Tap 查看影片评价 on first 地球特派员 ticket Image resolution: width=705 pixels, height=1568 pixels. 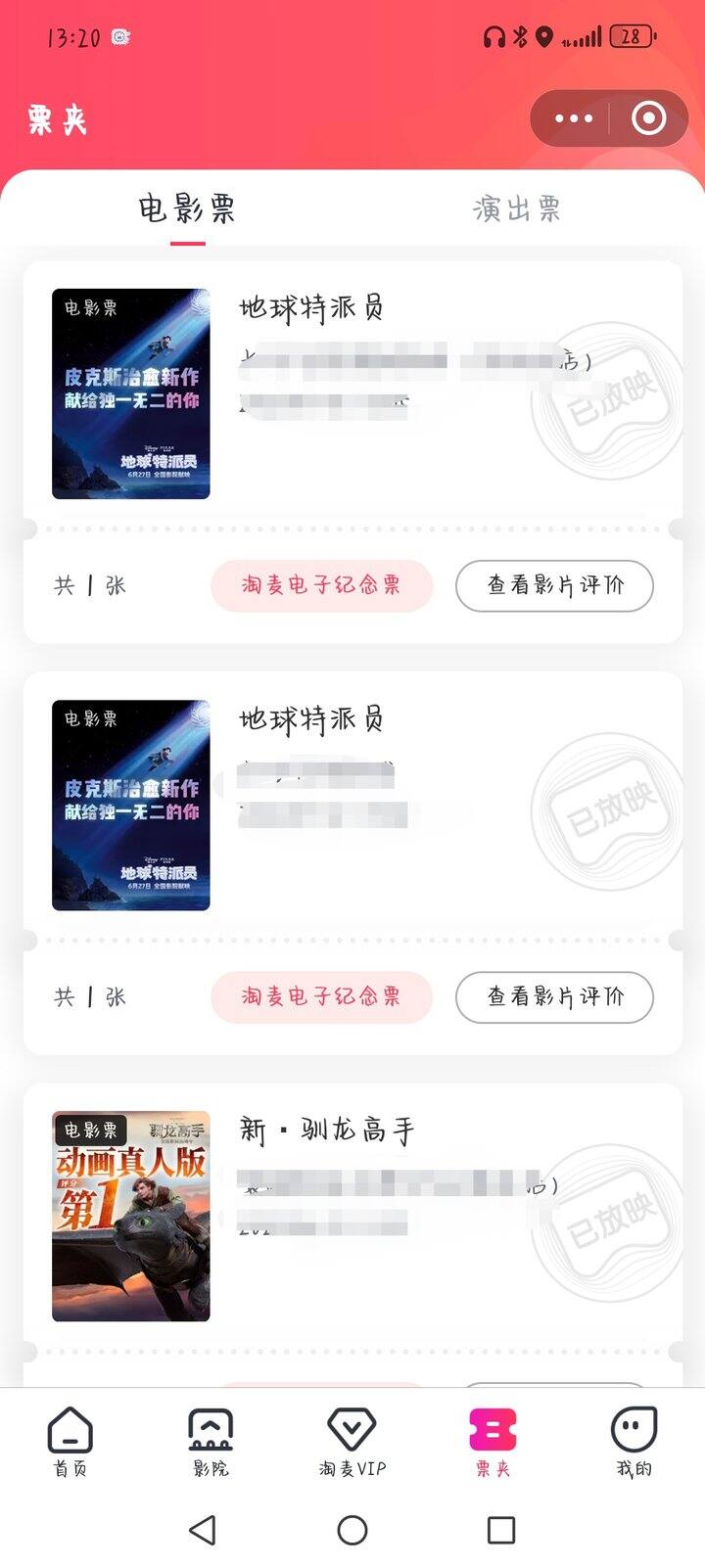coord(554,585)
